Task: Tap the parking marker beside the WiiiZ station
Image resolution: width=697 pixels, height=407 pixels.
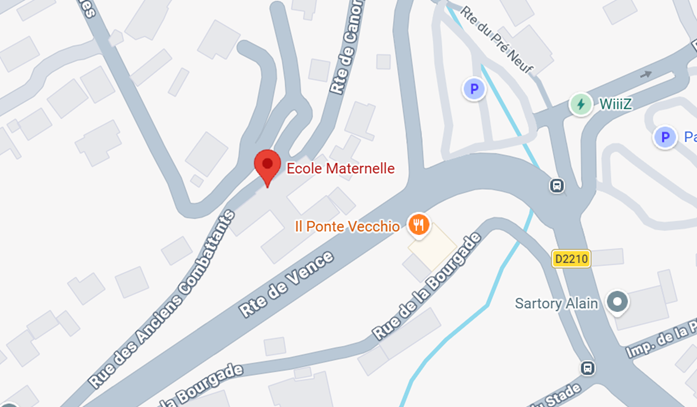Action: (x=665, y=137)
